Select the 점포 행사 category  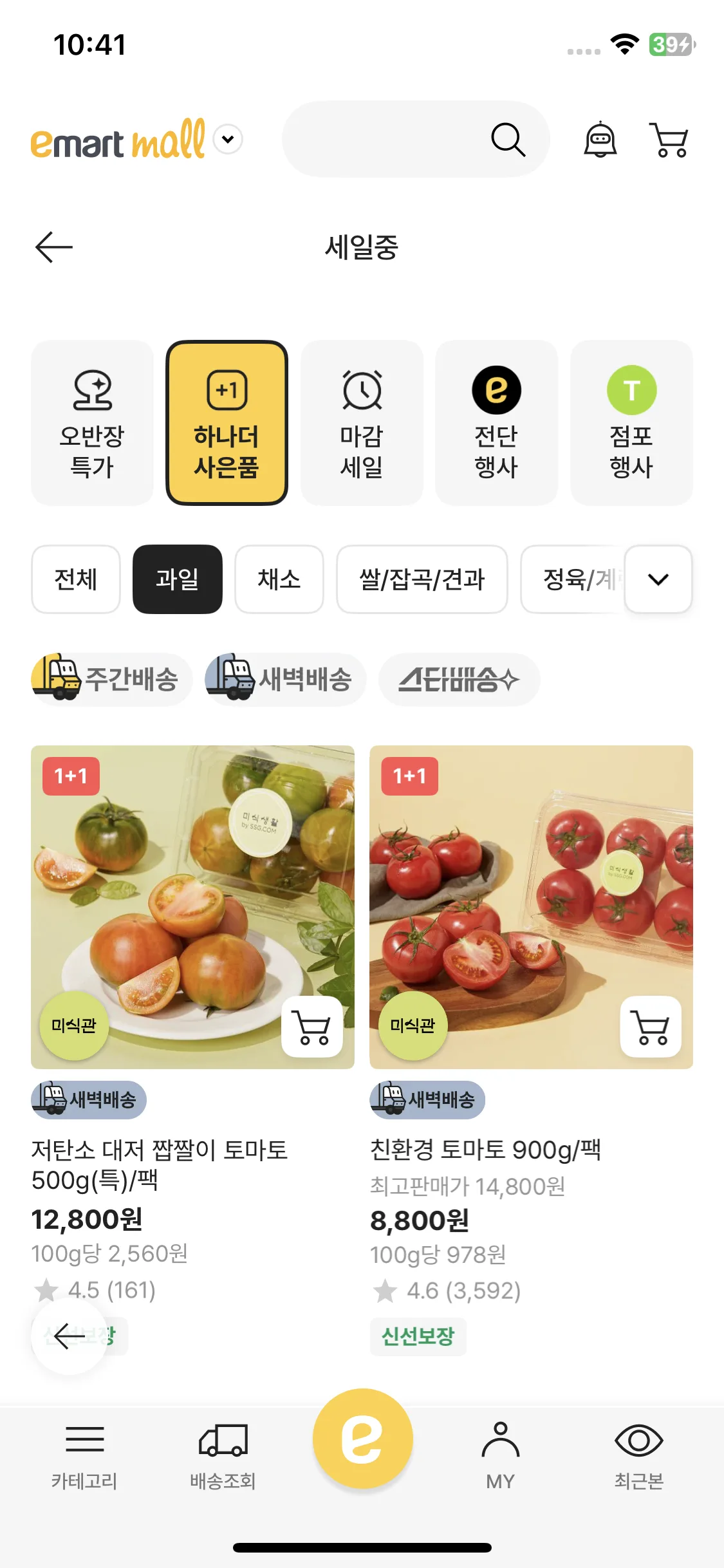coord(631,423)
